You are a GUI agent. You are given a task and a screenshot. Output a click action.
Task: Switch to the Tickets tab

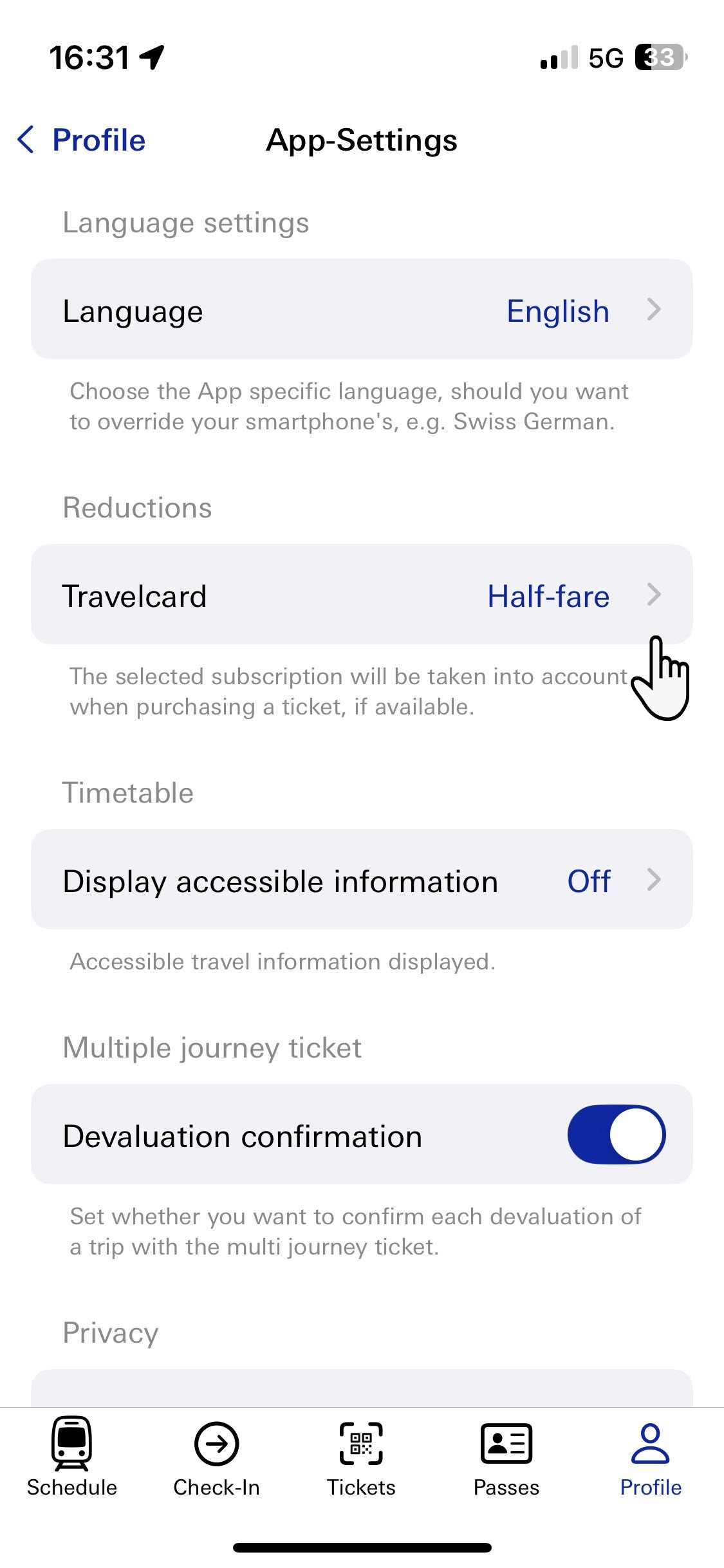pos(362,1457)
